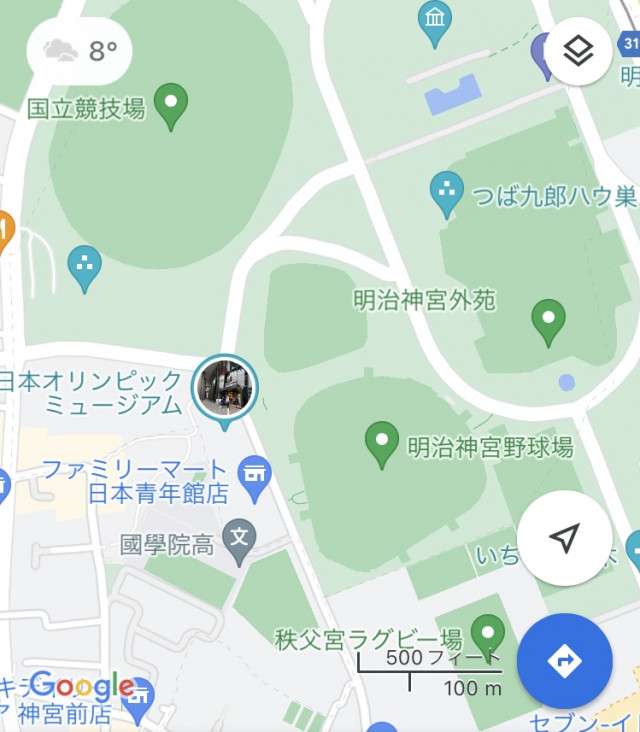Open the 秩父宮ラグビー場 pin
This screenshot has height=732, width=640.
point(488,635)
